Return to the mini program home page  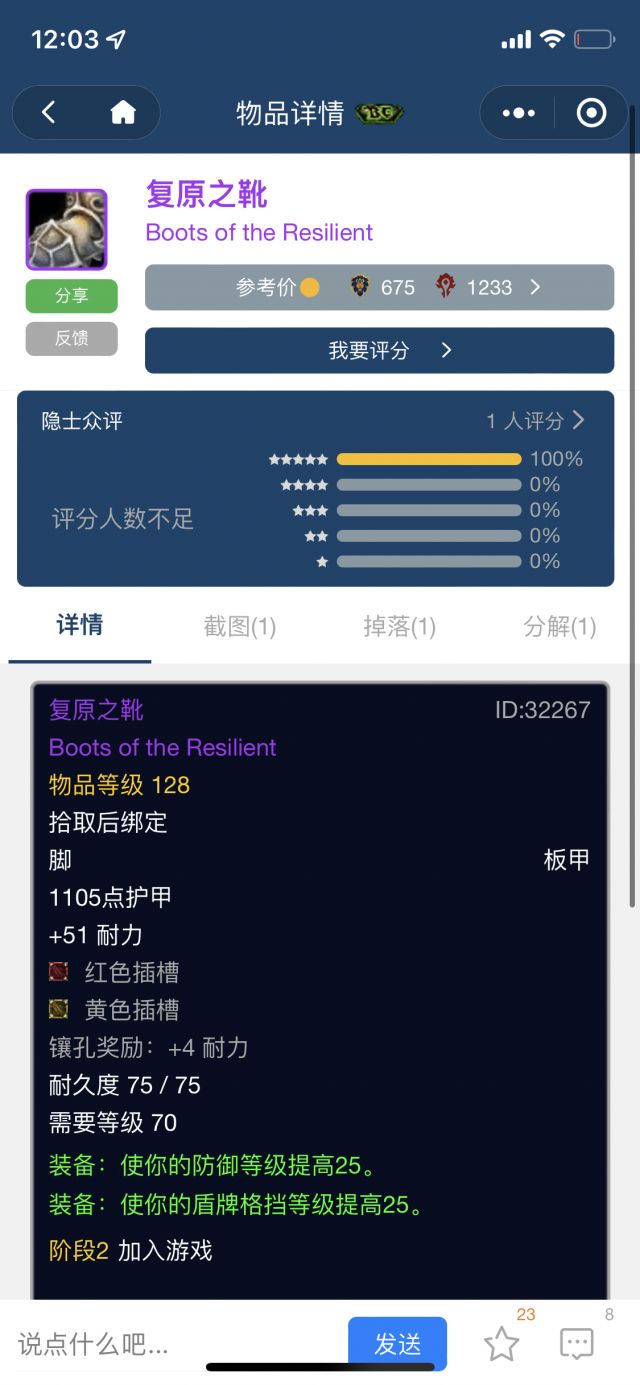click(x=123, y=113)
